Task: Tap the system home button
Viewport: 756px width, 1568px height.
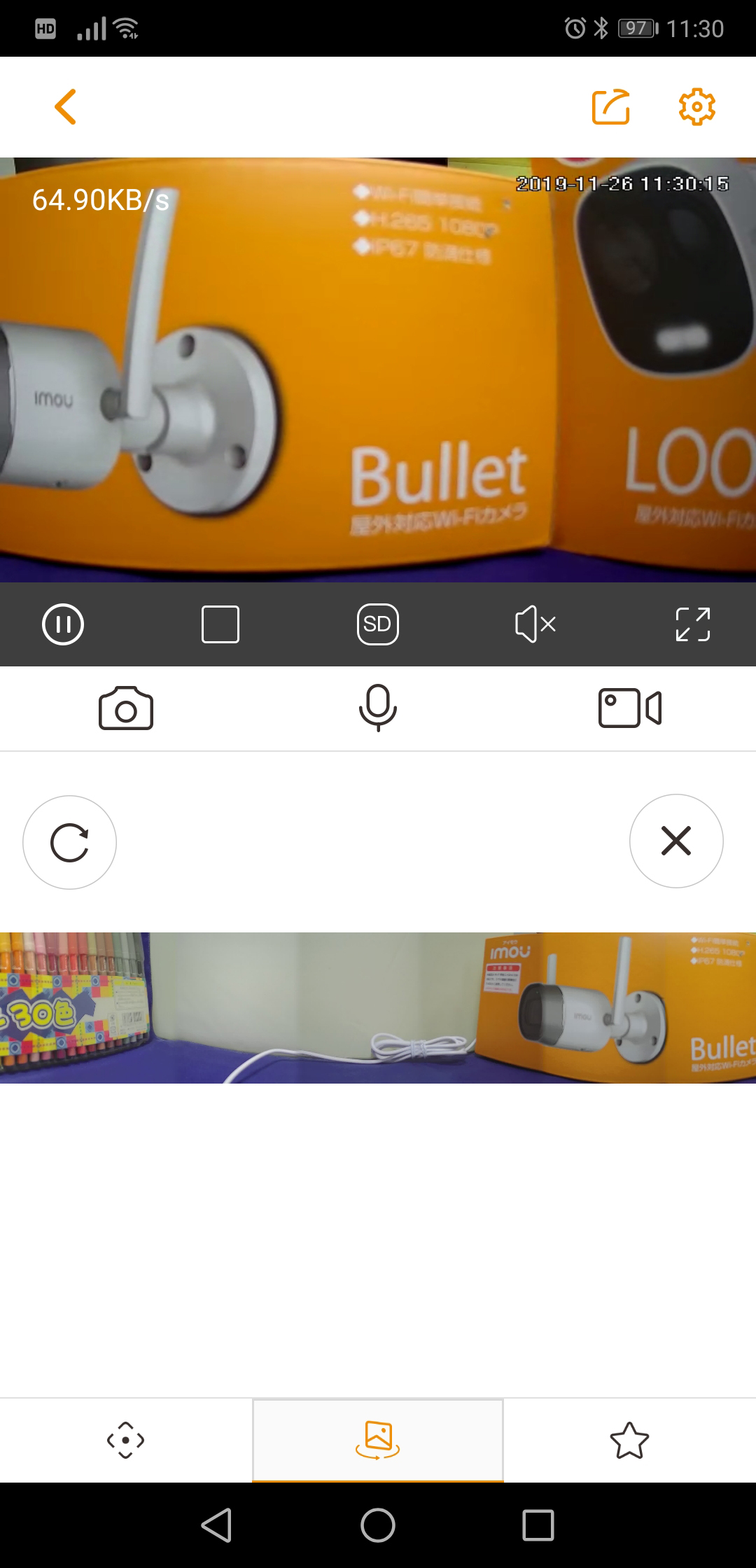Action: [378, 1525]
